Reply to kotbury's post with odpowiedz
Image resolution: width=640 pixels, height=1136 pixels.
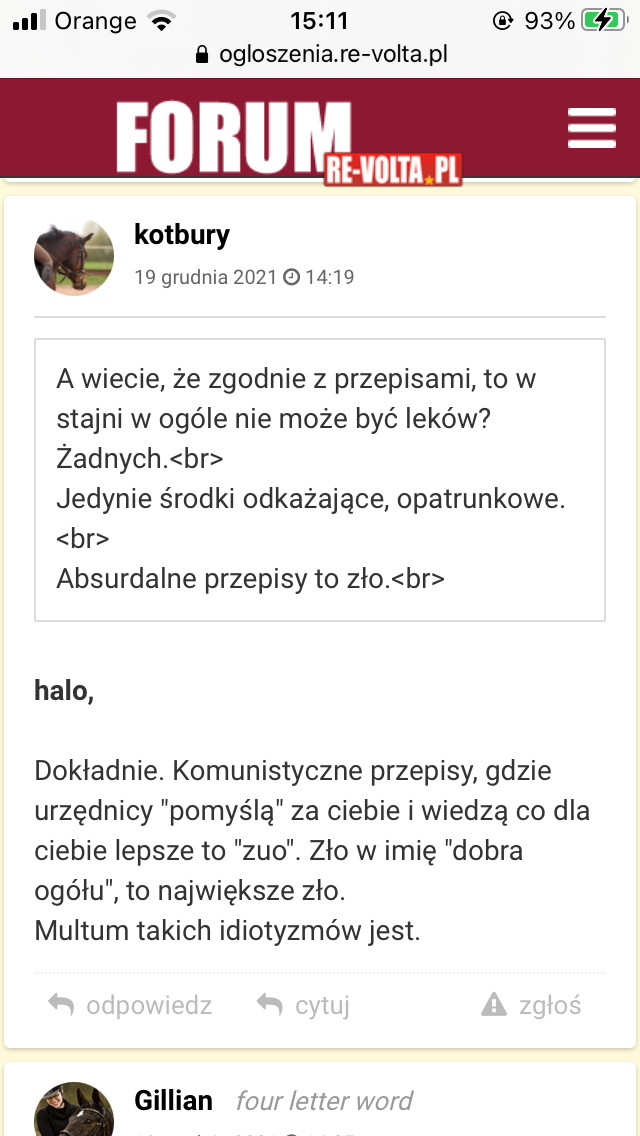click(131, 1005)
